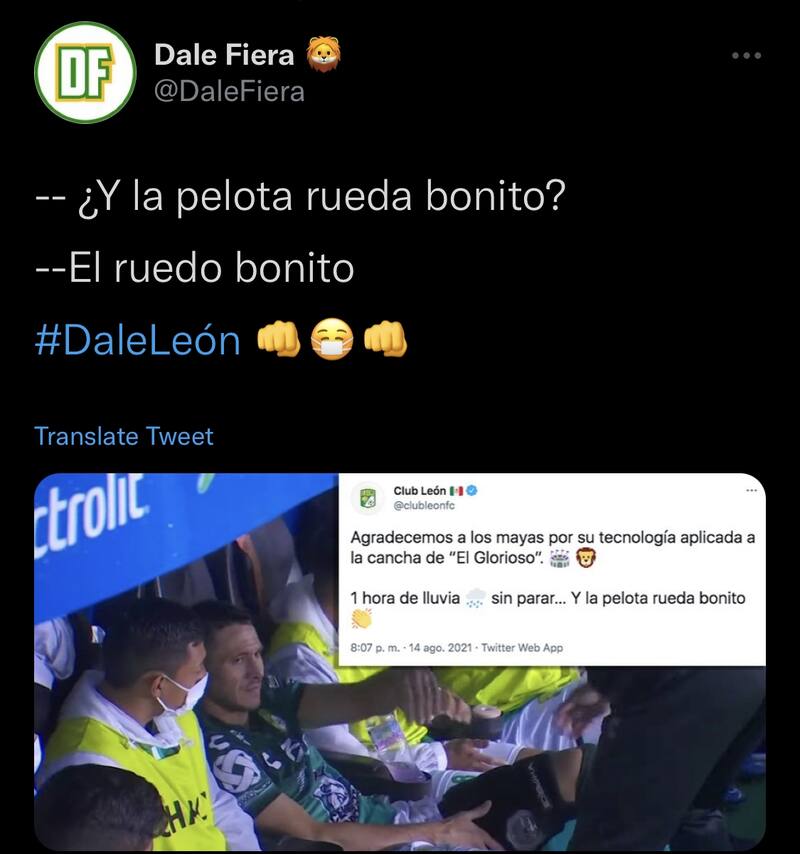Open the @DaleFiera profile from the name
800x854 pixels.
click(x=224, y=55)
